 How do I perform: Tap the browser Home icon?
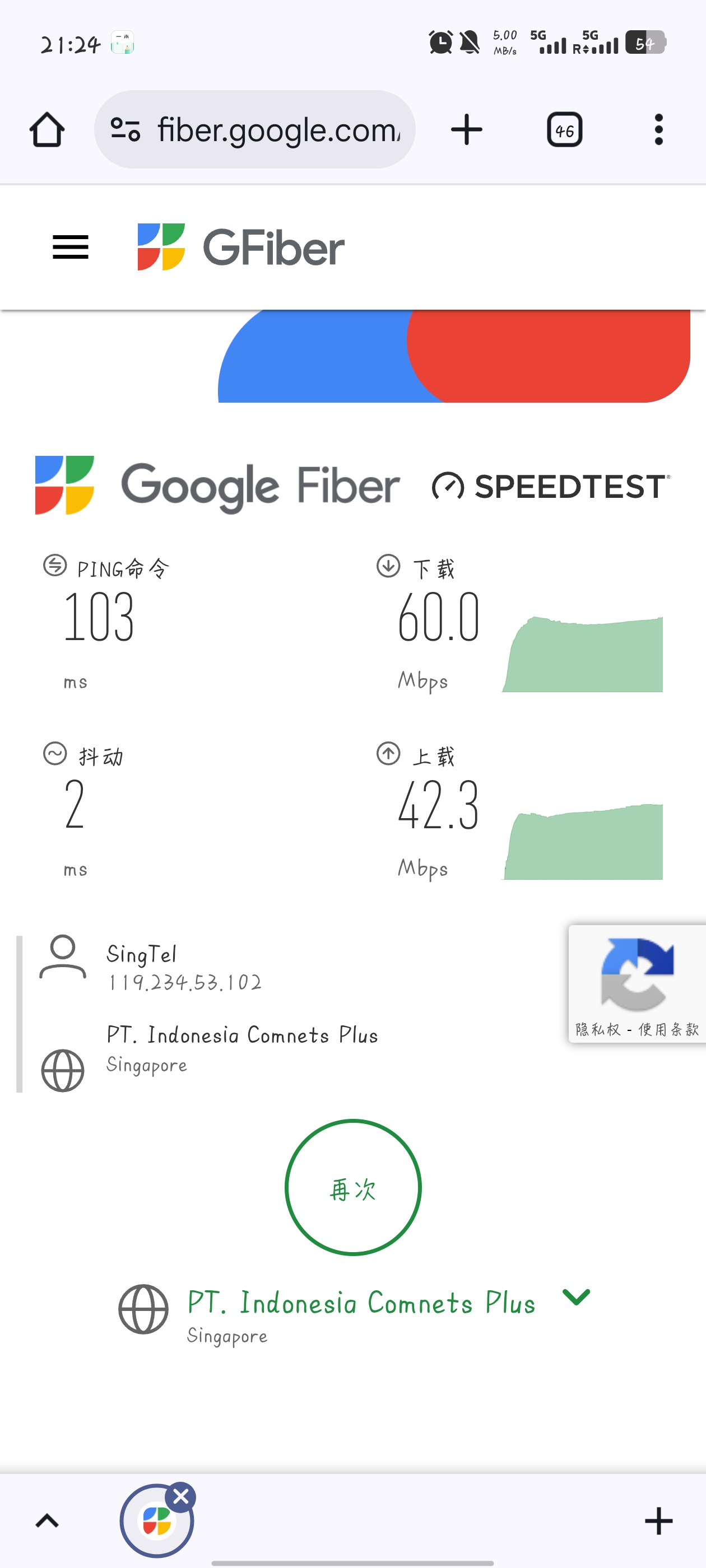(x=47, y=129)
